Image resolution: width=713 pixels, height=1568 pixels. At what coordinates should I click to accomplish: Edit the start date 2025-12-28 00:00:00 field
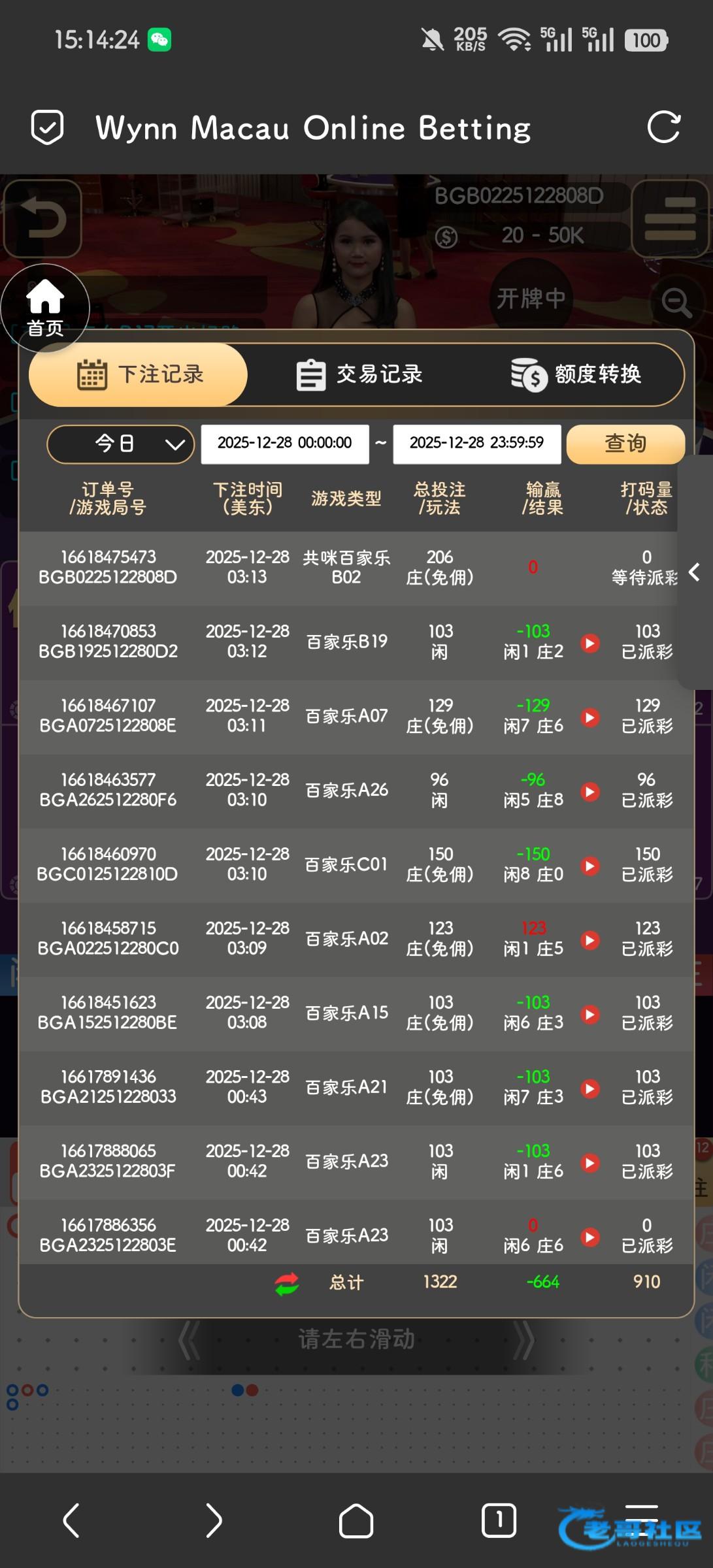[x=284, y=444]
